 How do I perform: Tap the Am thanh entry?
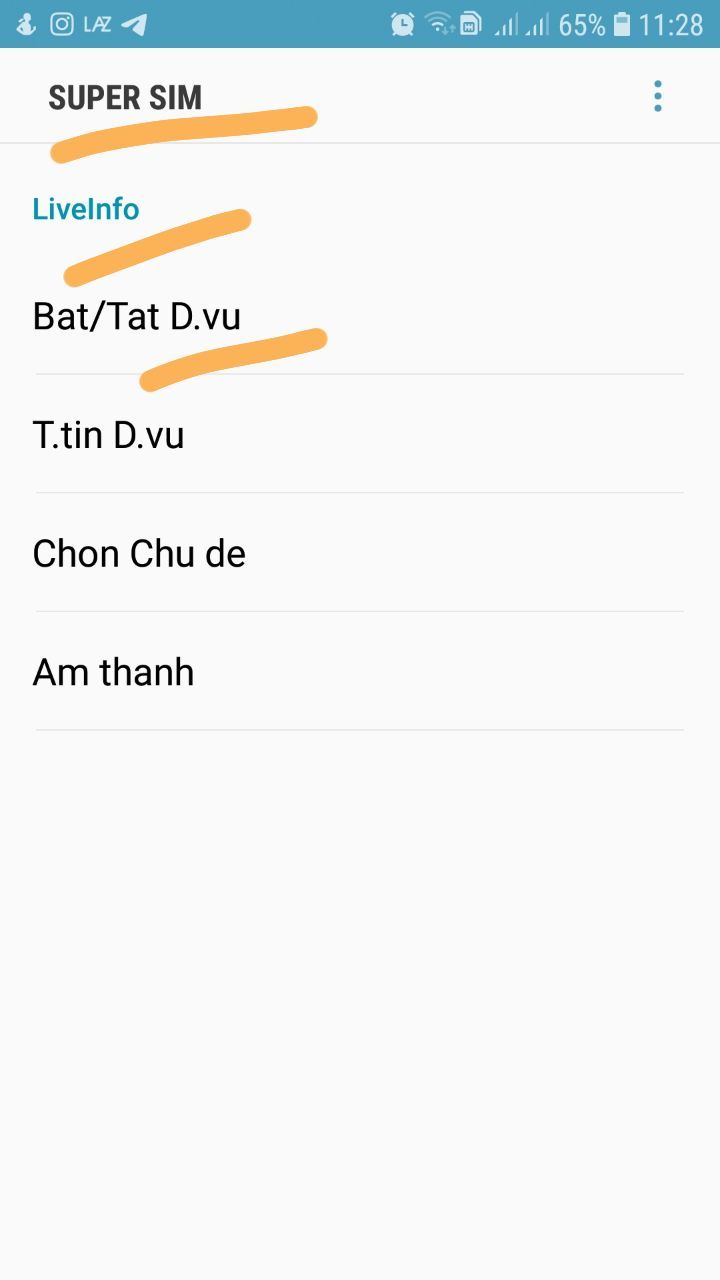click(x=360, y=671)
